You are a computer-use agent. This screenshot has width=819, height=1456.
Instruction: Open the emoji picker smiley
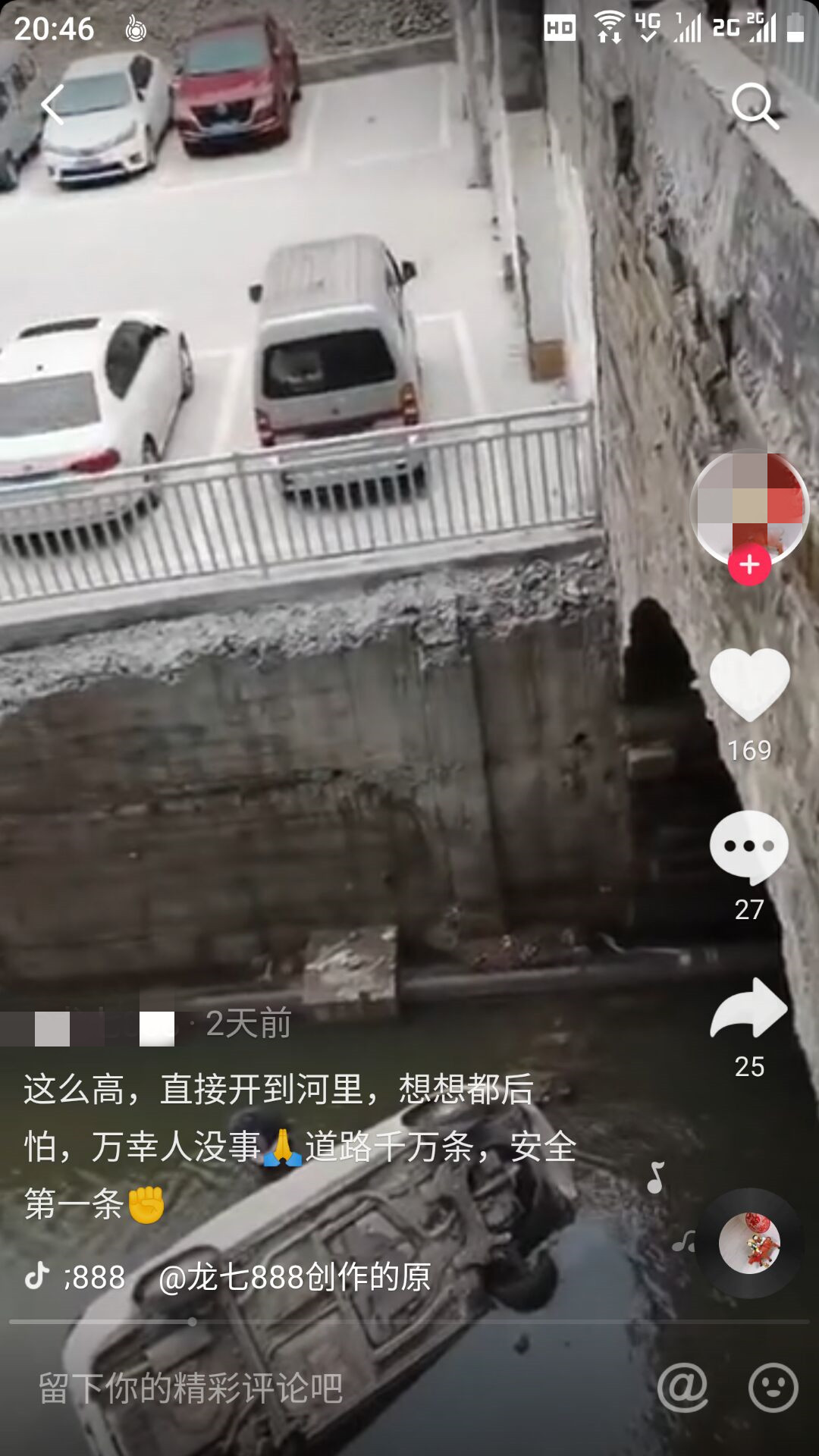(773, 1388)
